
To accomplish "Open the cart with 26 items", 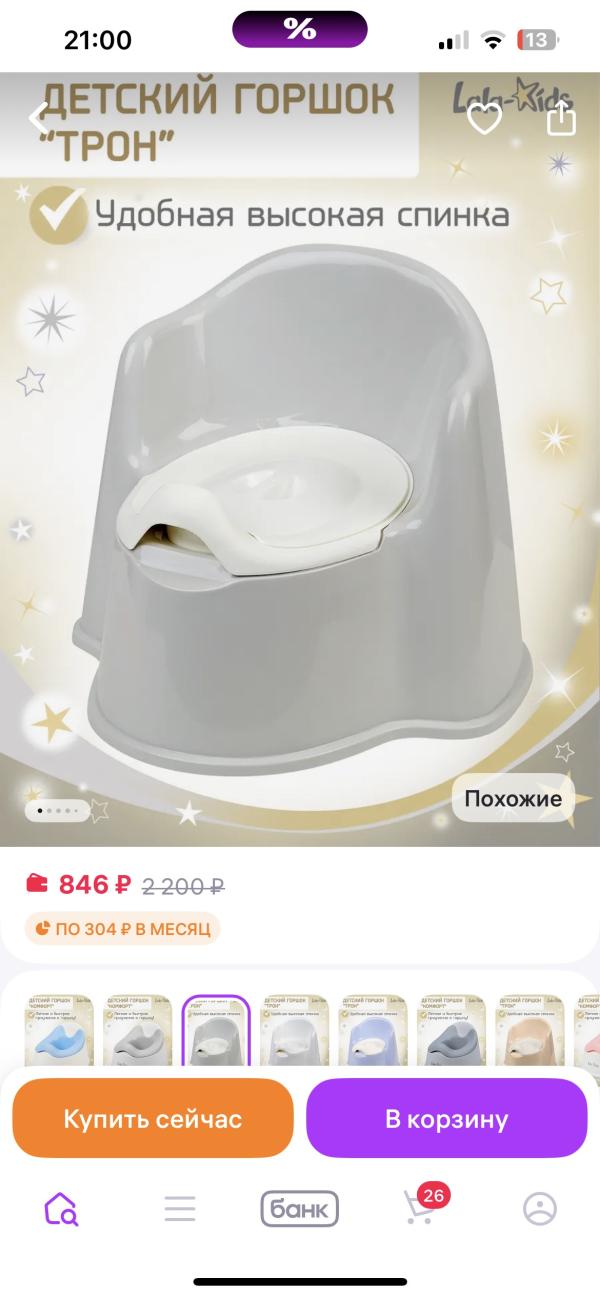I will (x=420, y=1209).
